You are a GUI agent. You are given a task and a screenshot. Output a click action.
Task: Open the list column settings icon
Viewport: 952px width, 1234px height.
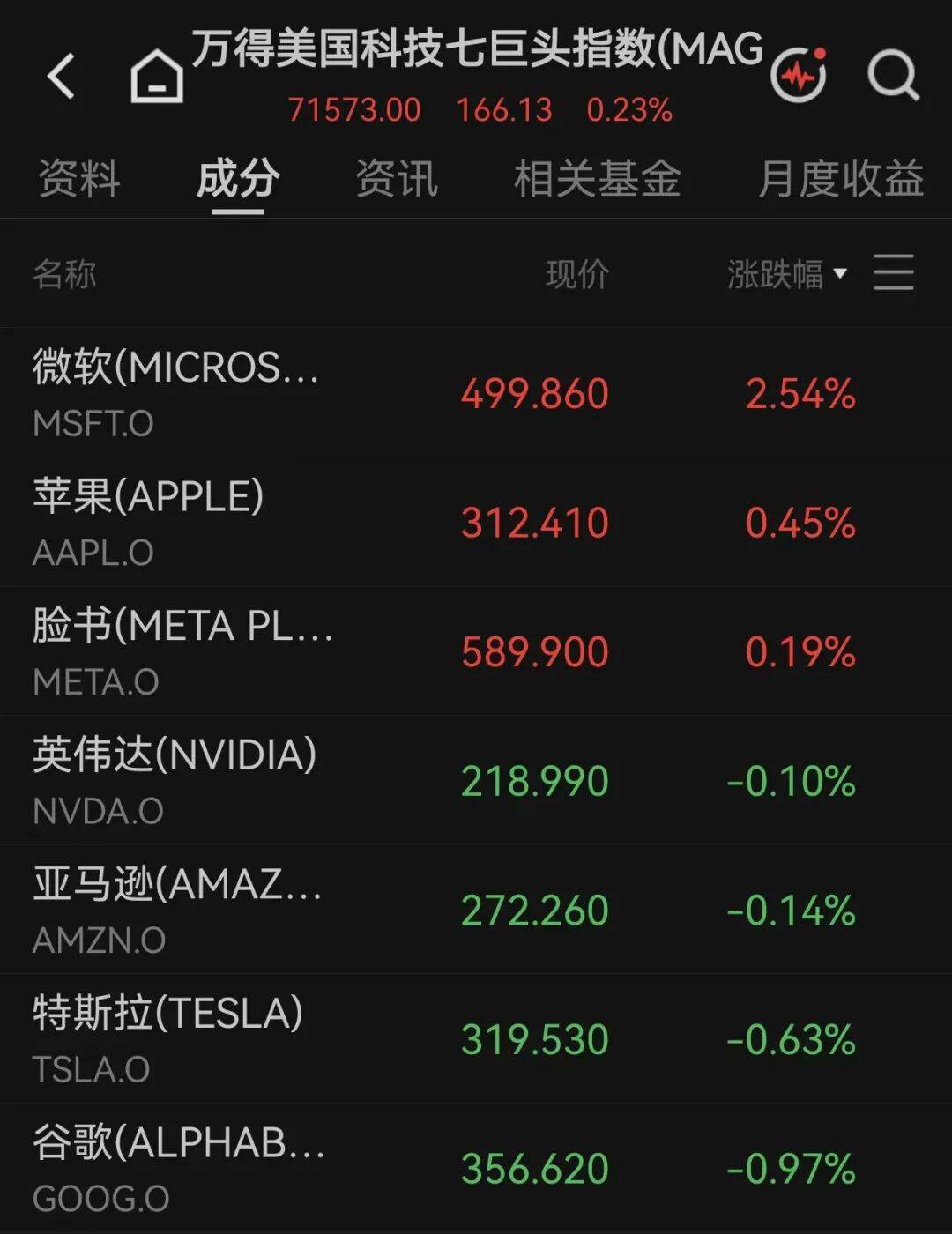[894, 272]
